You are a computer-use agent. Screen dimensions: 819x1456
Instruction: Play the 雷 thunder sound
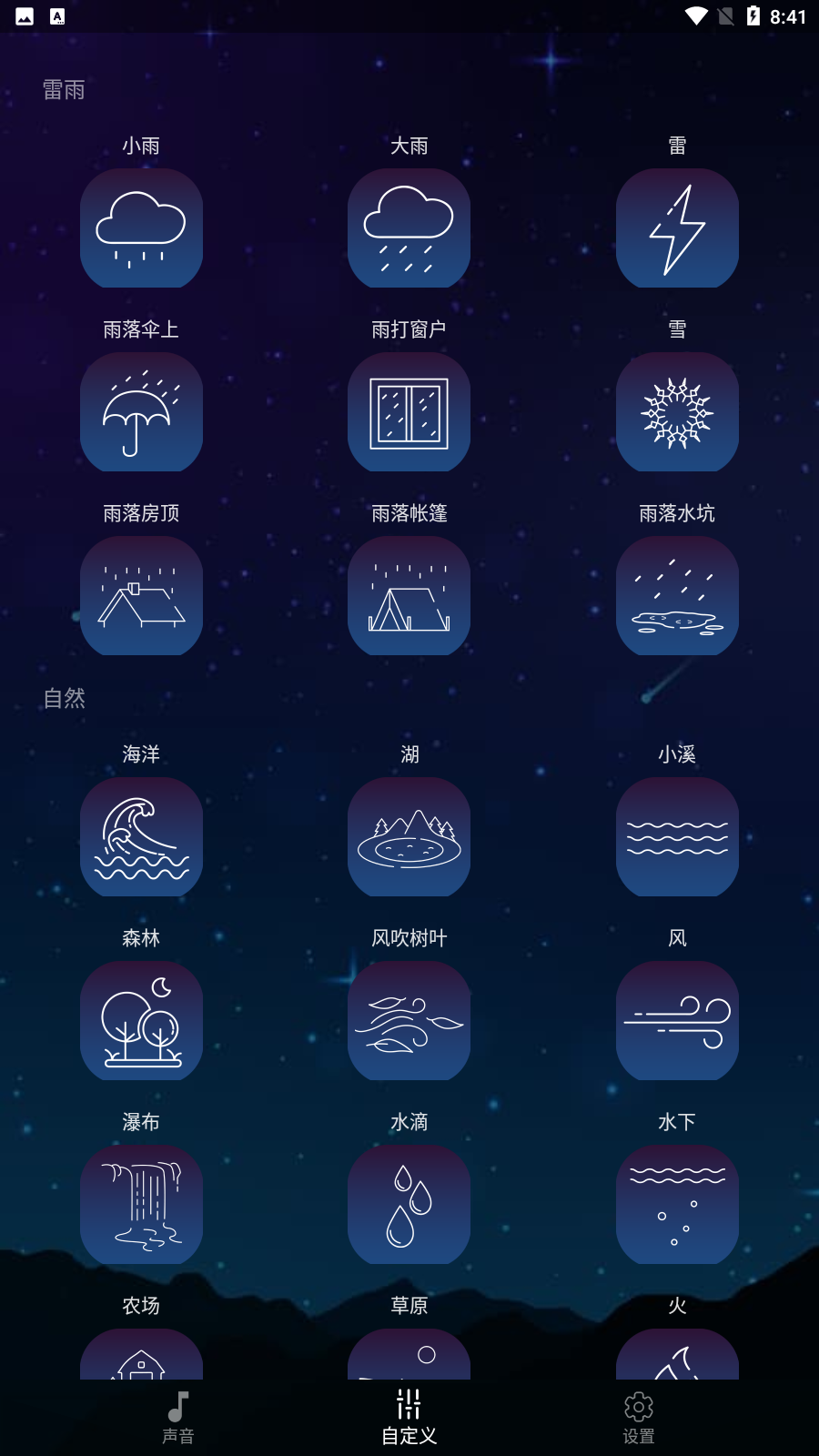[x=677, y=228]
